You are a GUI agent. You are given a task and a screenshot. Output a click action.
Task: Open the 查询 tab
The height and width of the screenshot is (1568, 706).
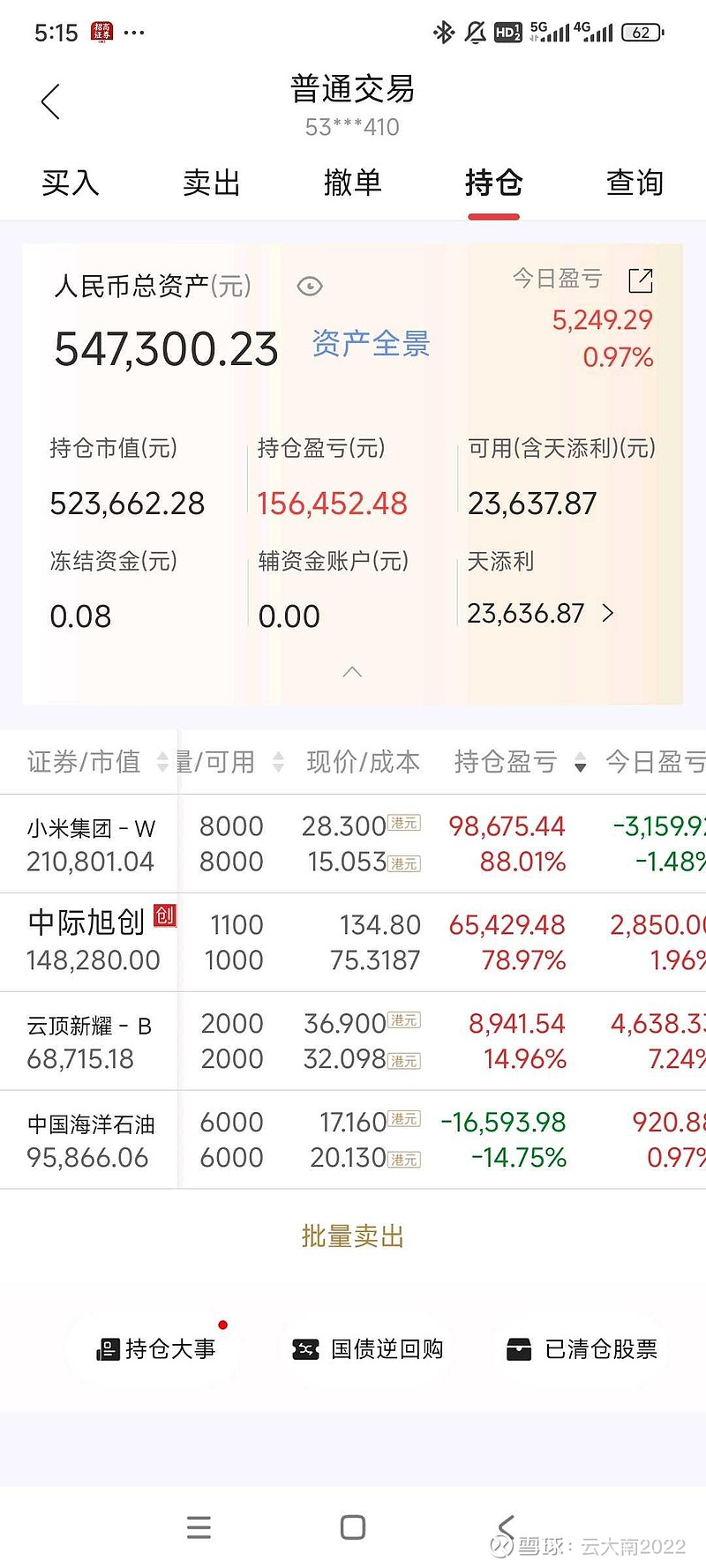[x=635, y=183]
